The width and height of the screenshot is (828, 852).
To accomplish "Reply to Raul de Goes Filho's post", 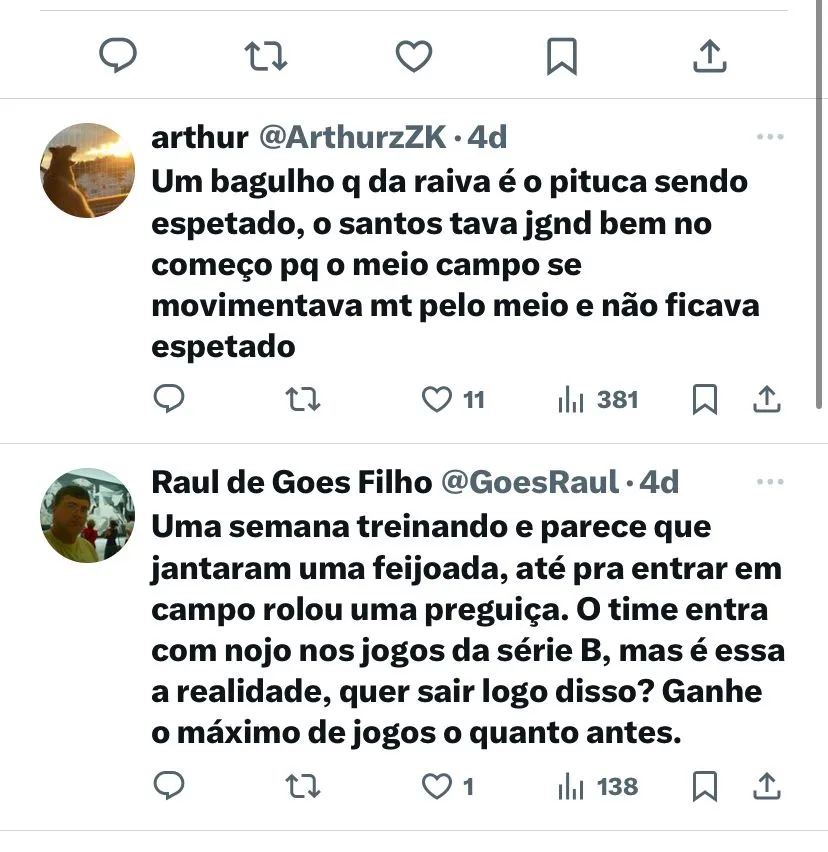I will point(170,786).
